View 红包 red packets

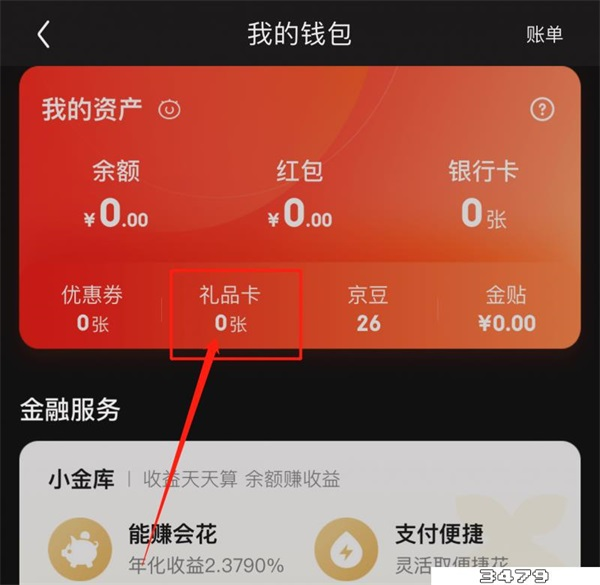click(299, 195)
